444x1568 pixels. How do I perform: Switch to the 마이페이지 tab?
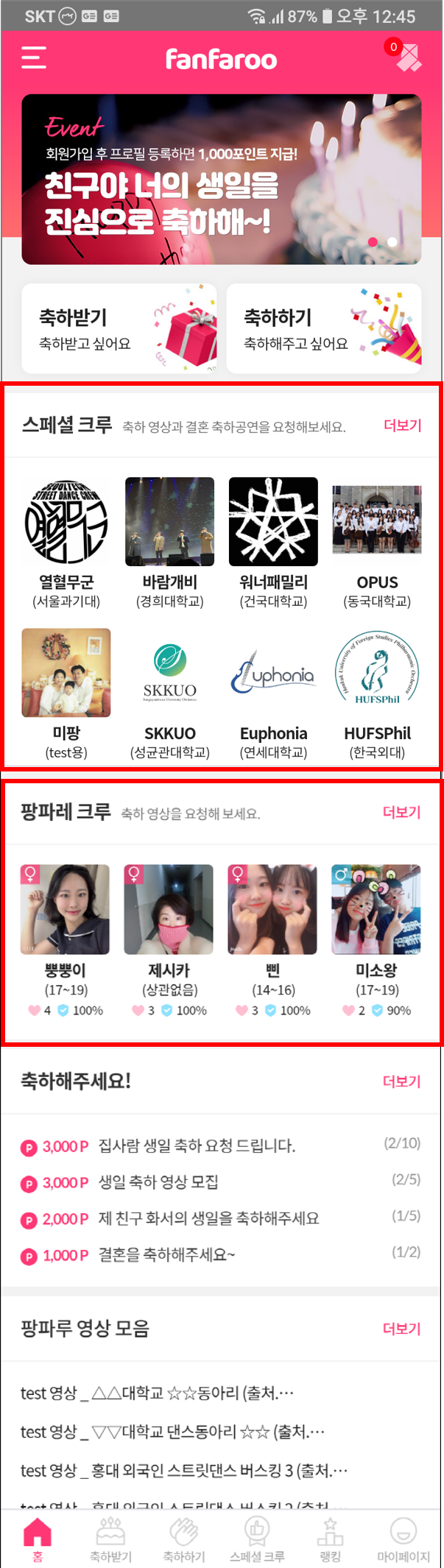(x=403, y=1539)
